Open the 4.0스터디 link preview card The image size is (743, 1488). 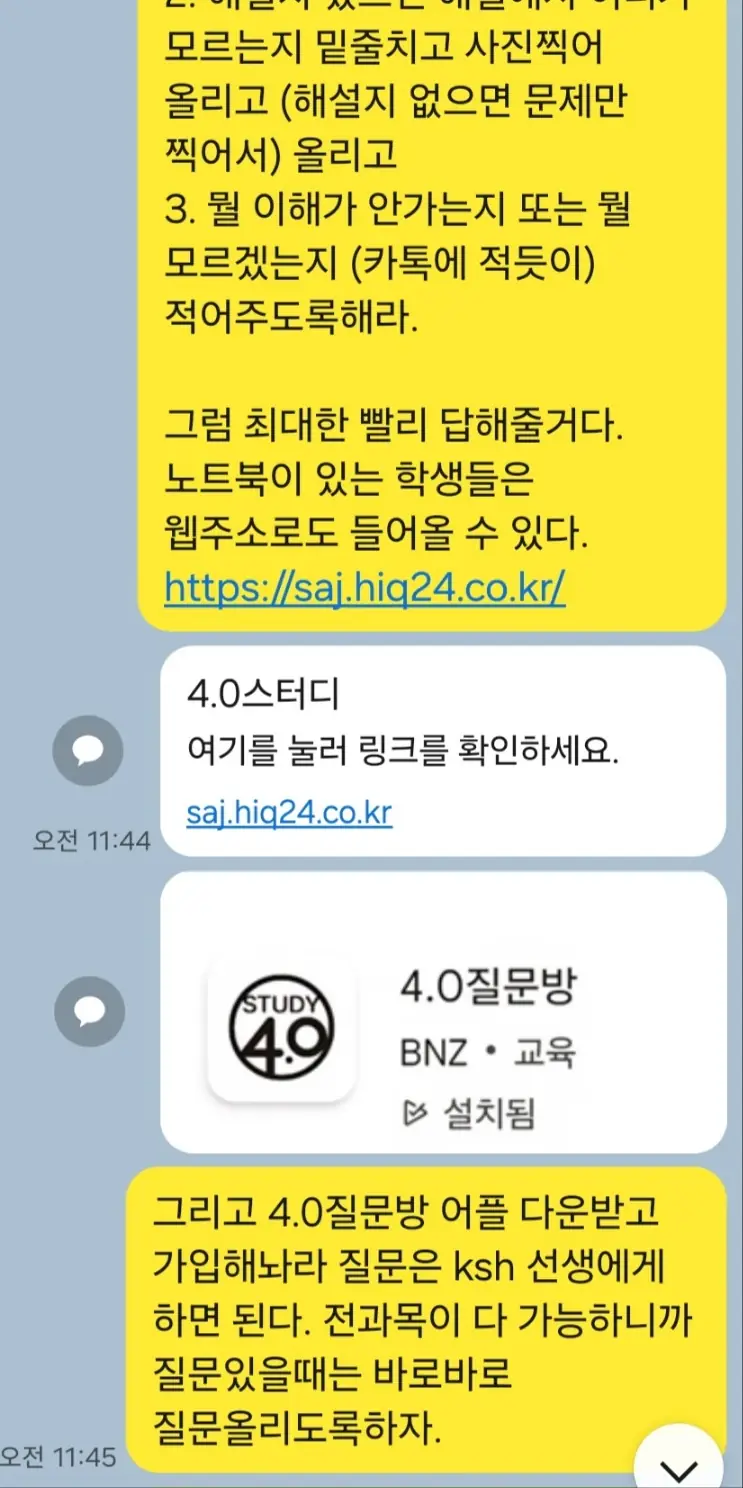click(x=443, y=750)
